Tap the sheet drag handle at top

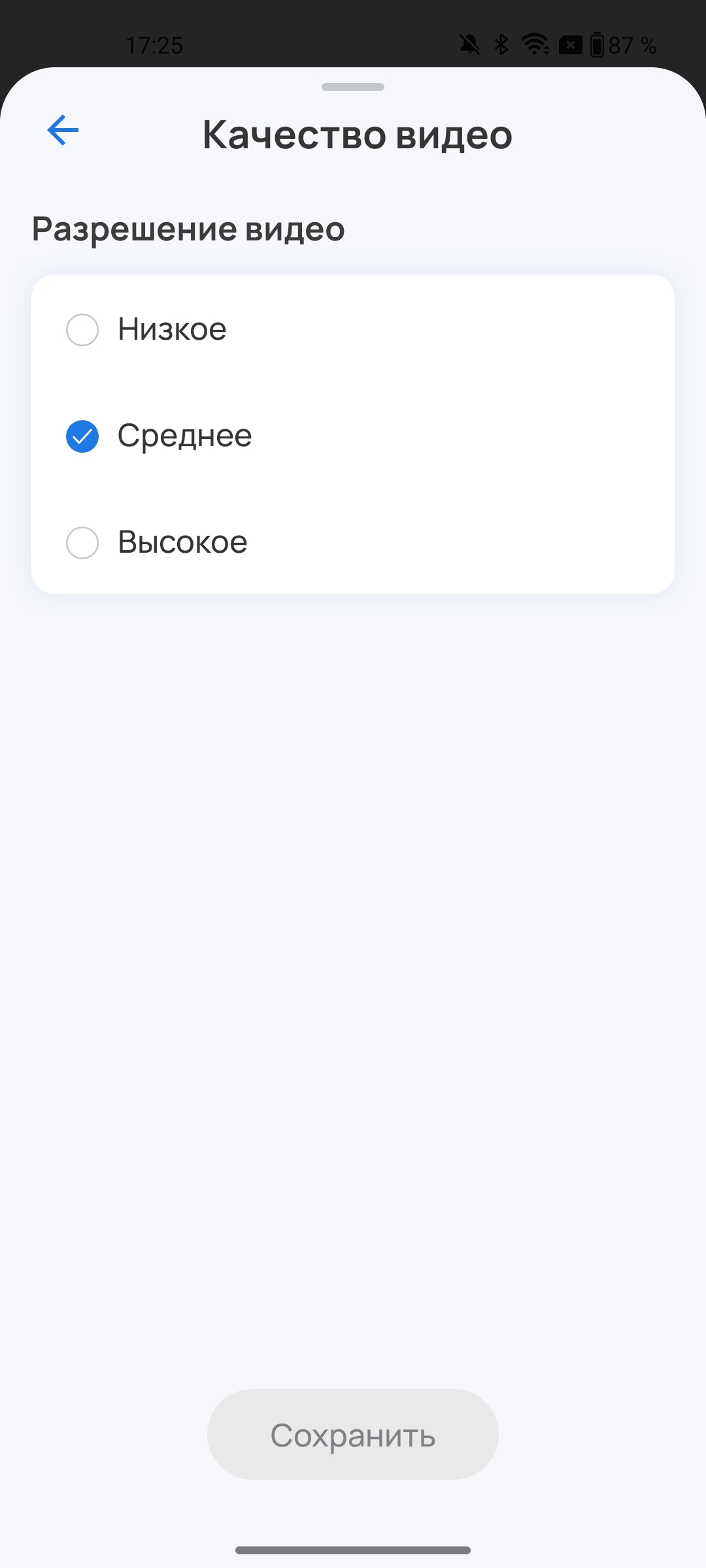(353, 87)
